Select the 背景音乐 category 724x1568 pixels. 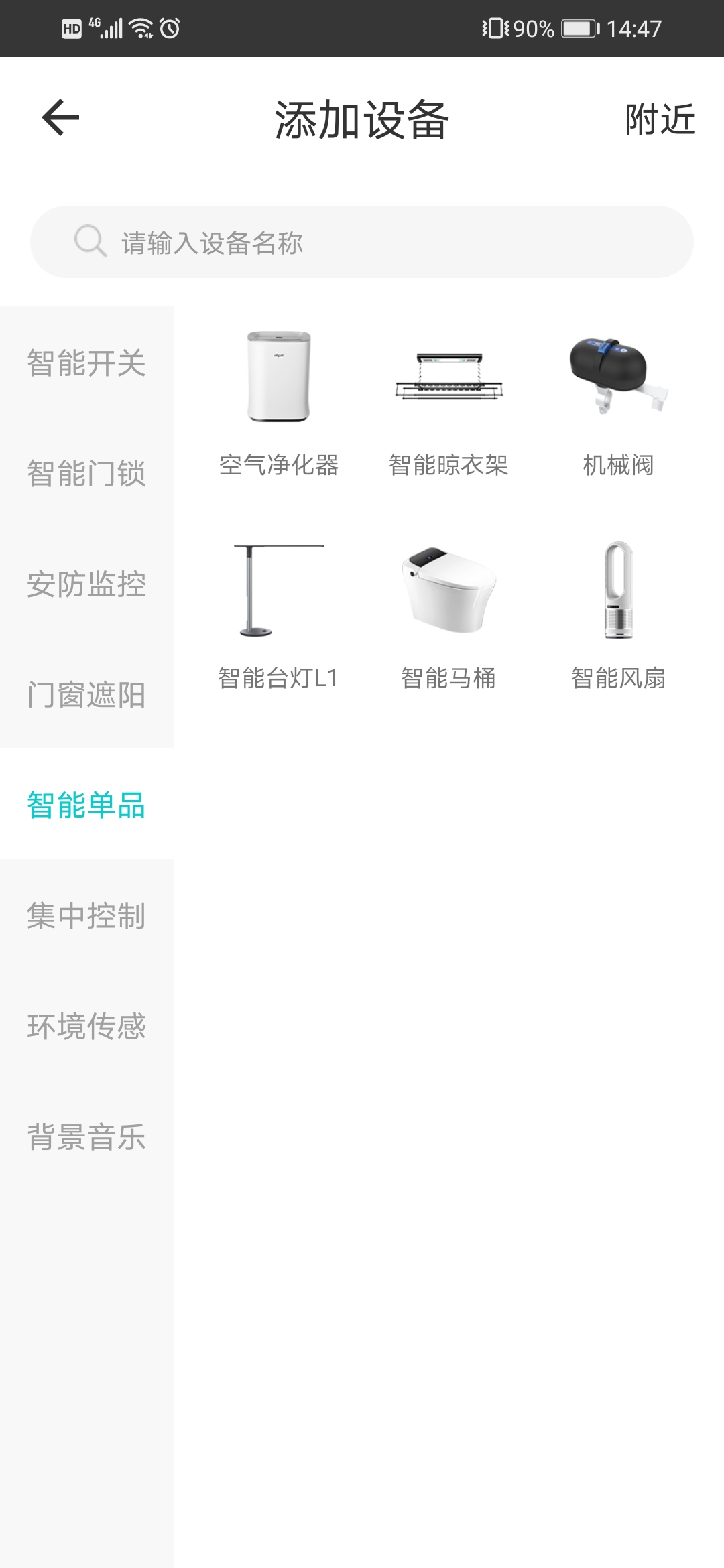[x=86, y=1136]
